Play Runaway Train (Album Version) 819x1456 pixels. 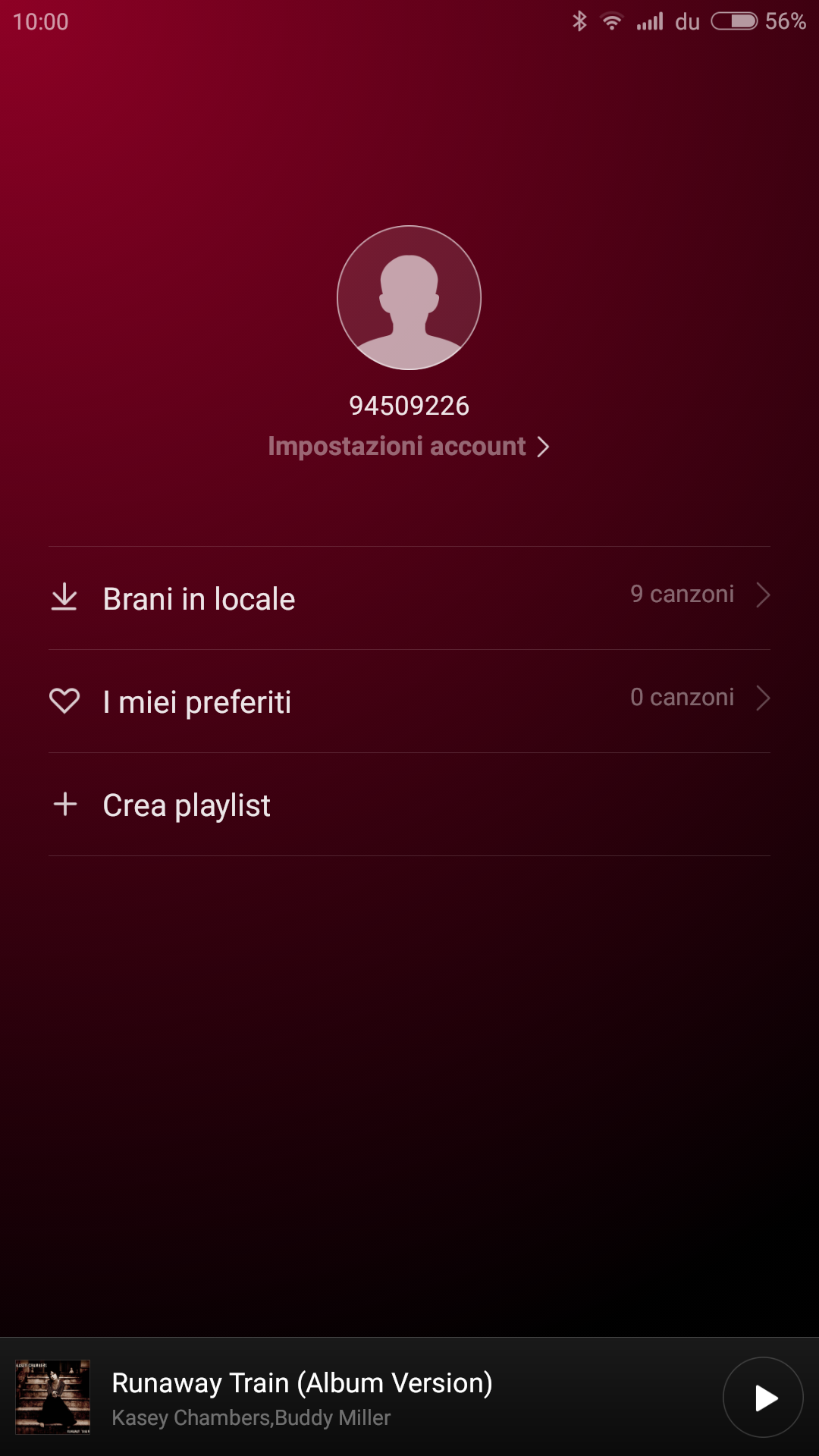click(x=763, y=1397)
